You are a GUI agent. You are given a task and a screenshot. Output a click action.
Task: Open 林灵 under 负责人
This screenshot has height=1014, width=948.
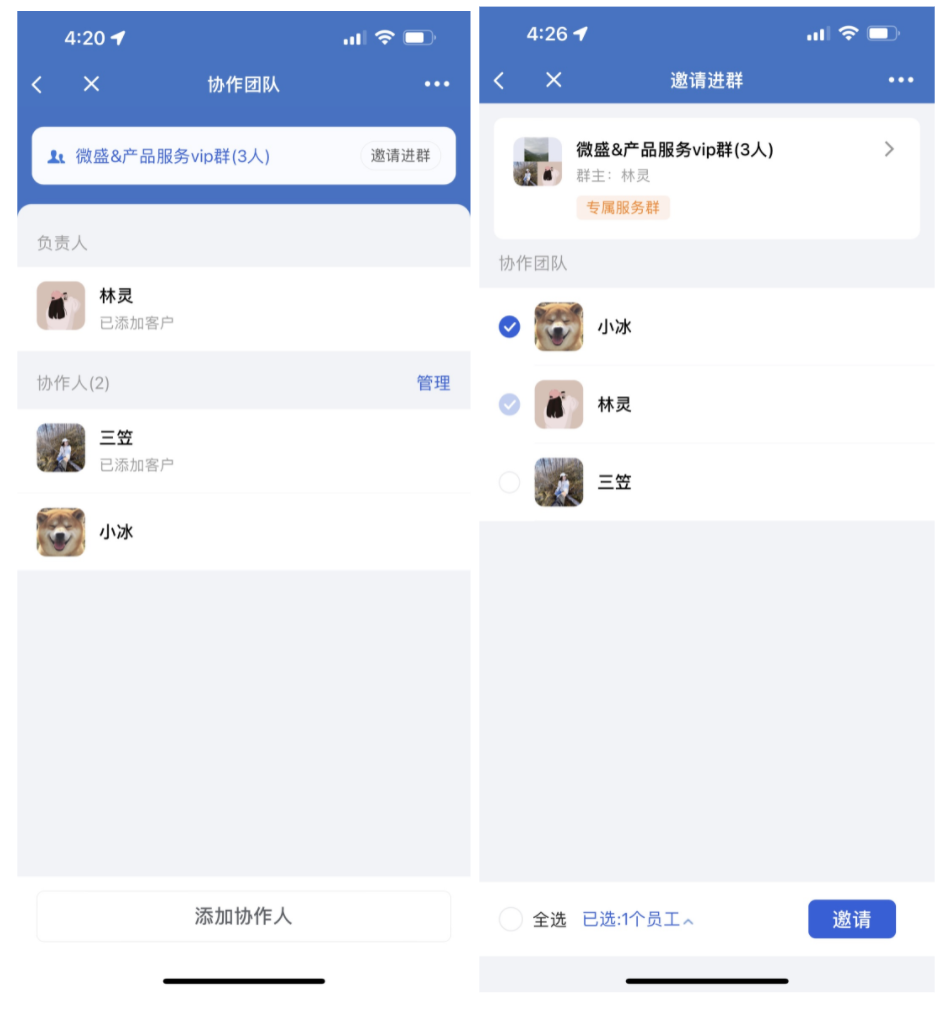click(x=243, y=307)
